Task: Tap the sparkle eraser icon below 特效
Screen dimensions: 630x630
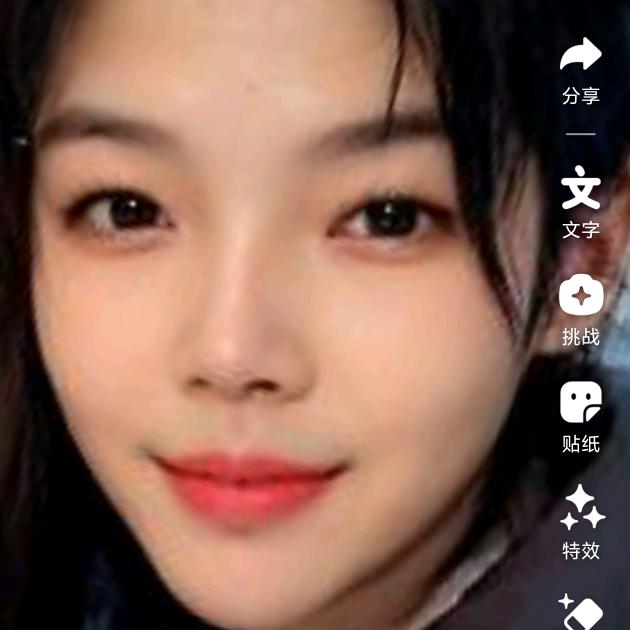Action: coord(581,609)
